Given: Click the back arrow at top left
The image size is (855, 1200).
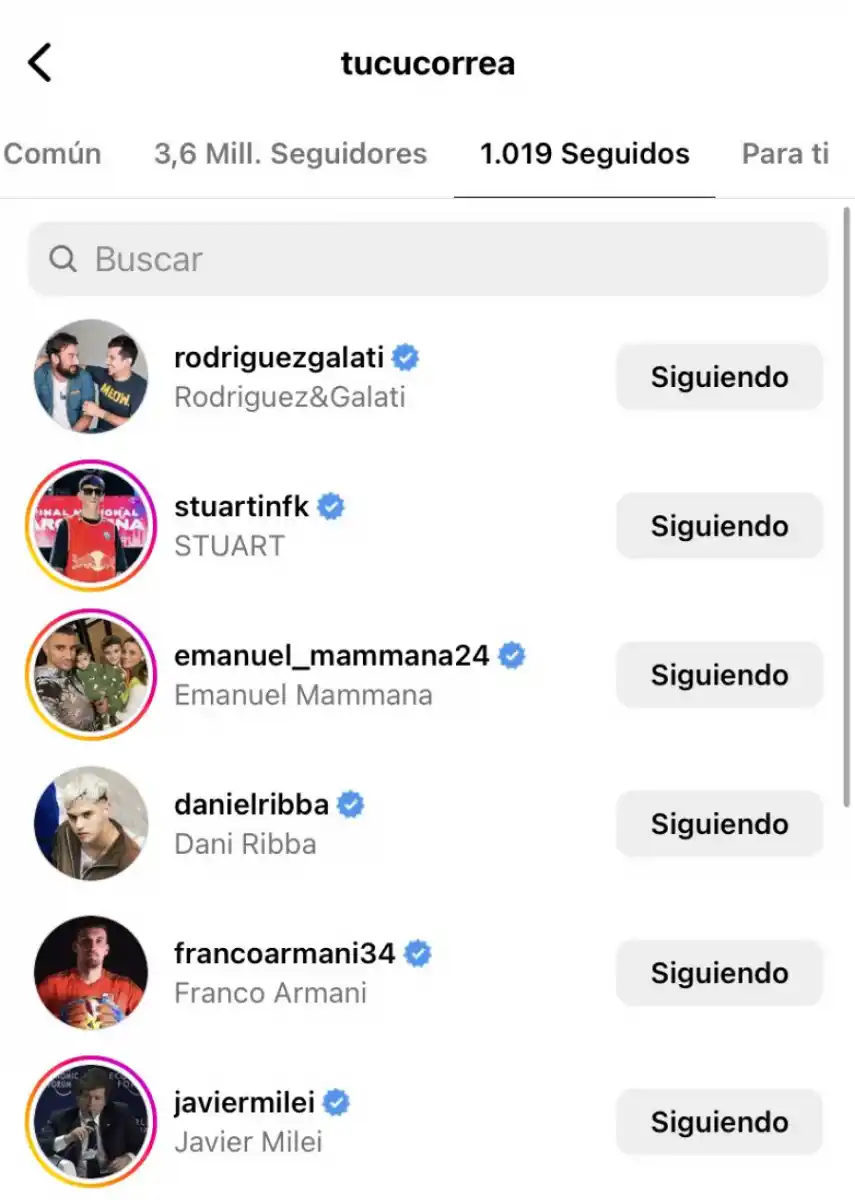Looking at the screenshot, I should click(39, 62).
